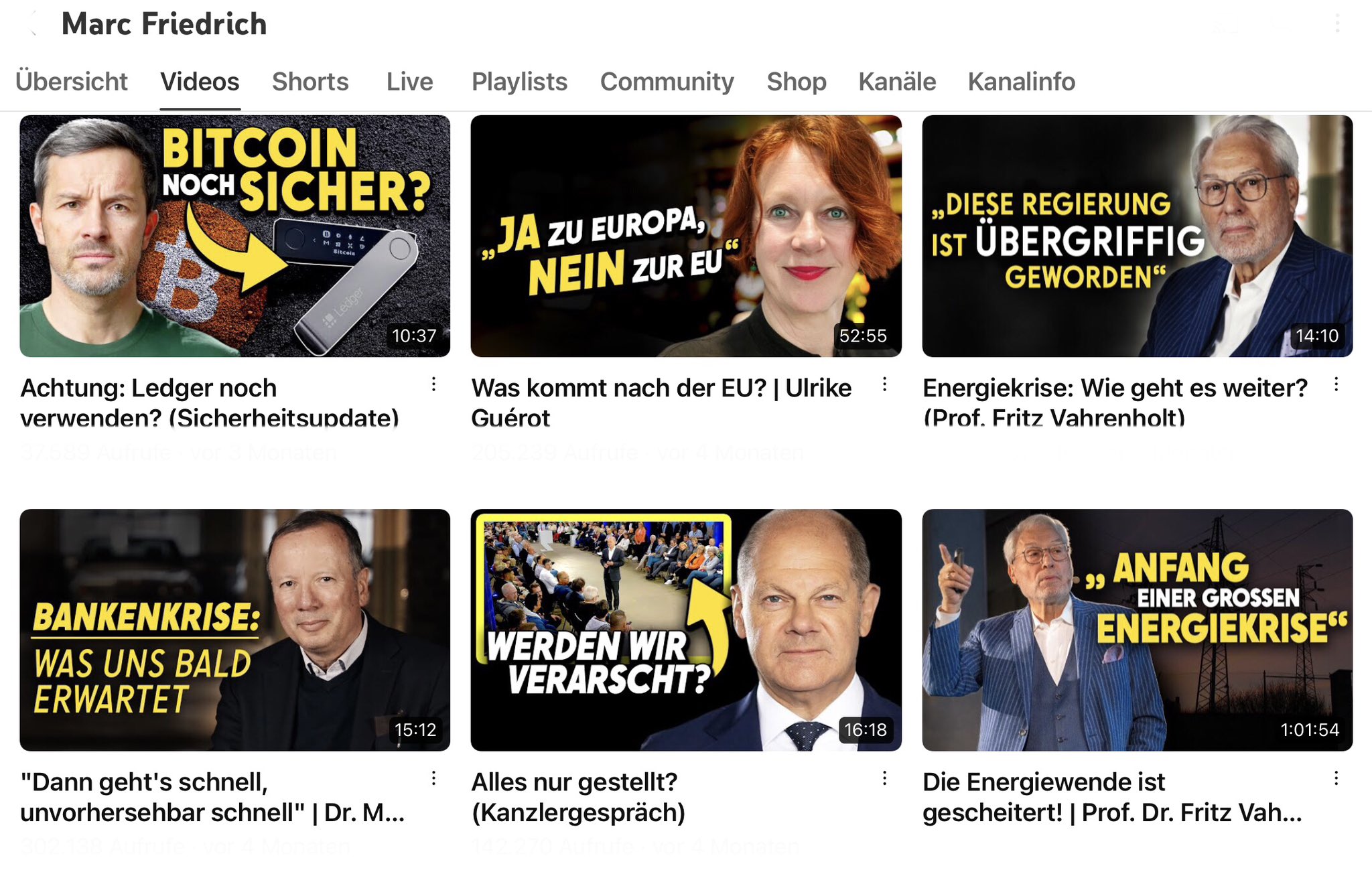This screenshot has width=1372, height=872.
Task: Switch to the Übersicht tab
Action: (x=71, y=82)
